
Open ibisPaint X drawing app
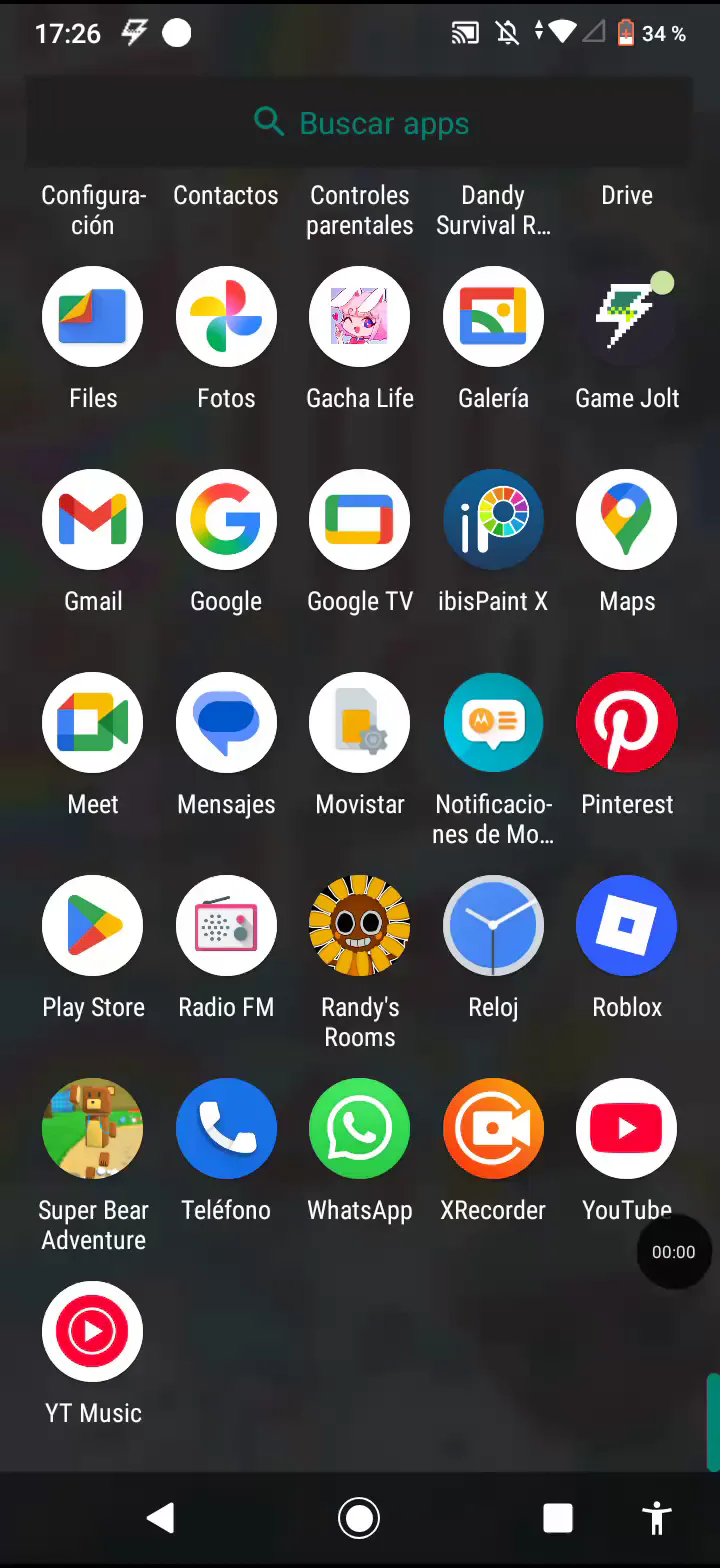click(493, 520)
